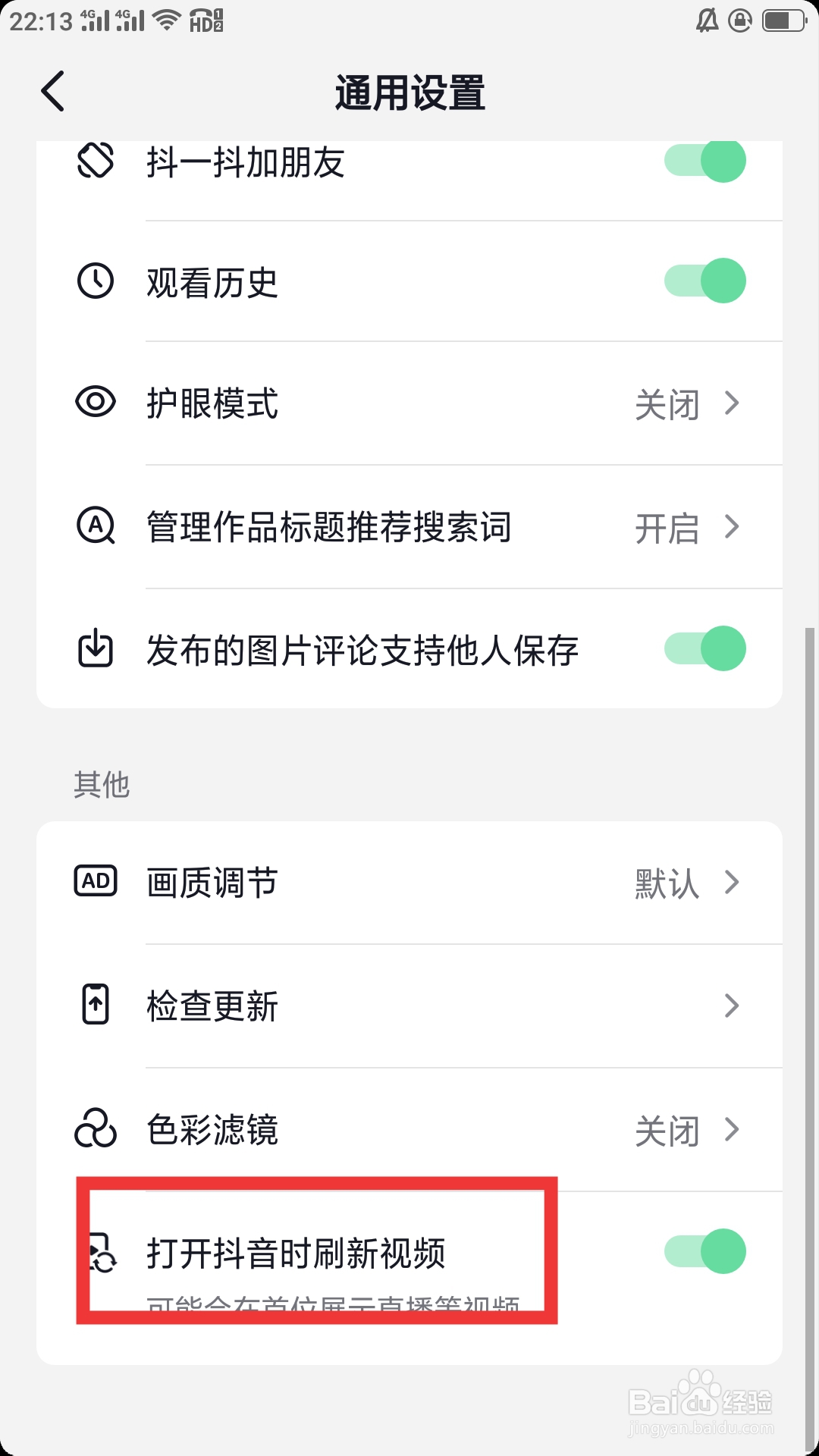Viewport: 819px width, 1456px height.
Task: Click the refresh icon beside 打开抖音时刷新视频
Action: 101,1251
